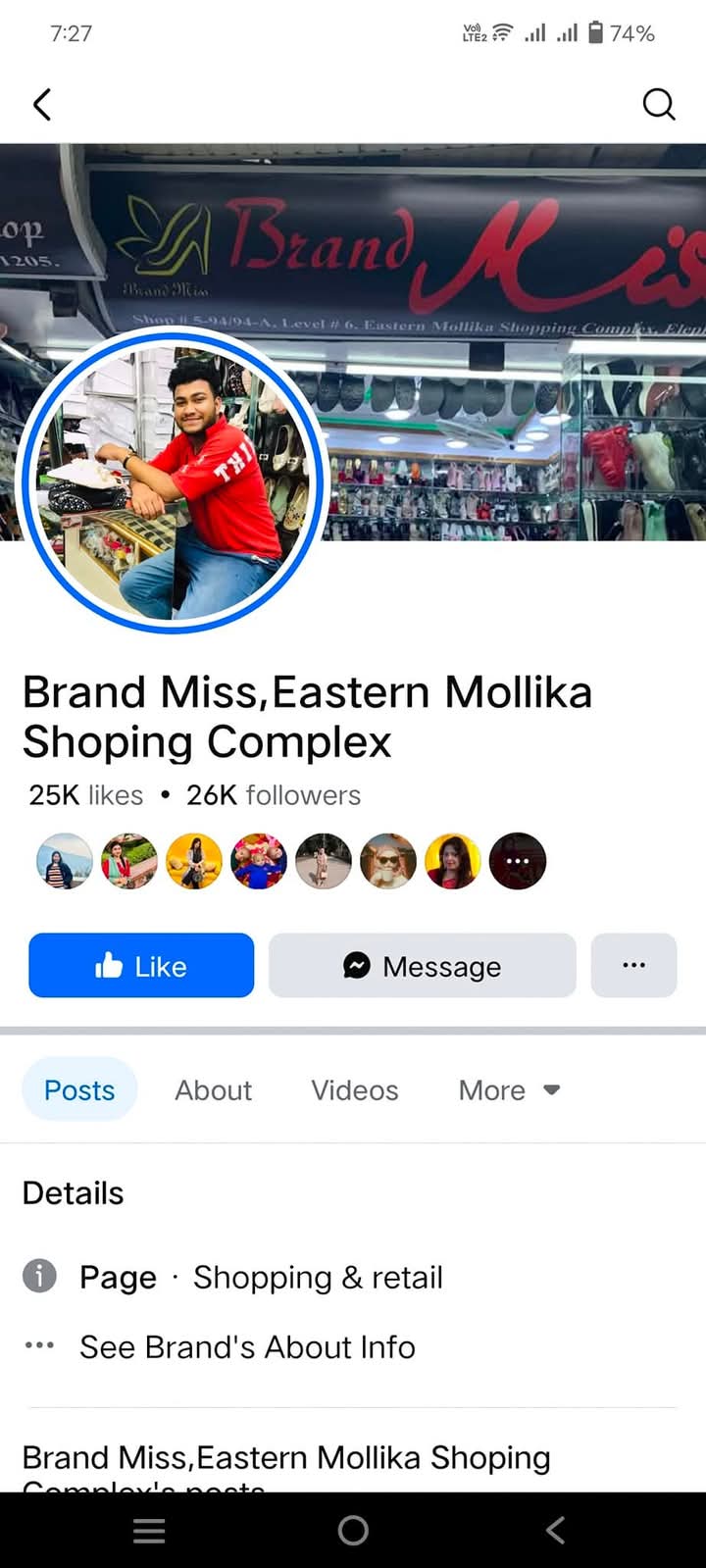Select the Posts tab

click(79, 1089)
